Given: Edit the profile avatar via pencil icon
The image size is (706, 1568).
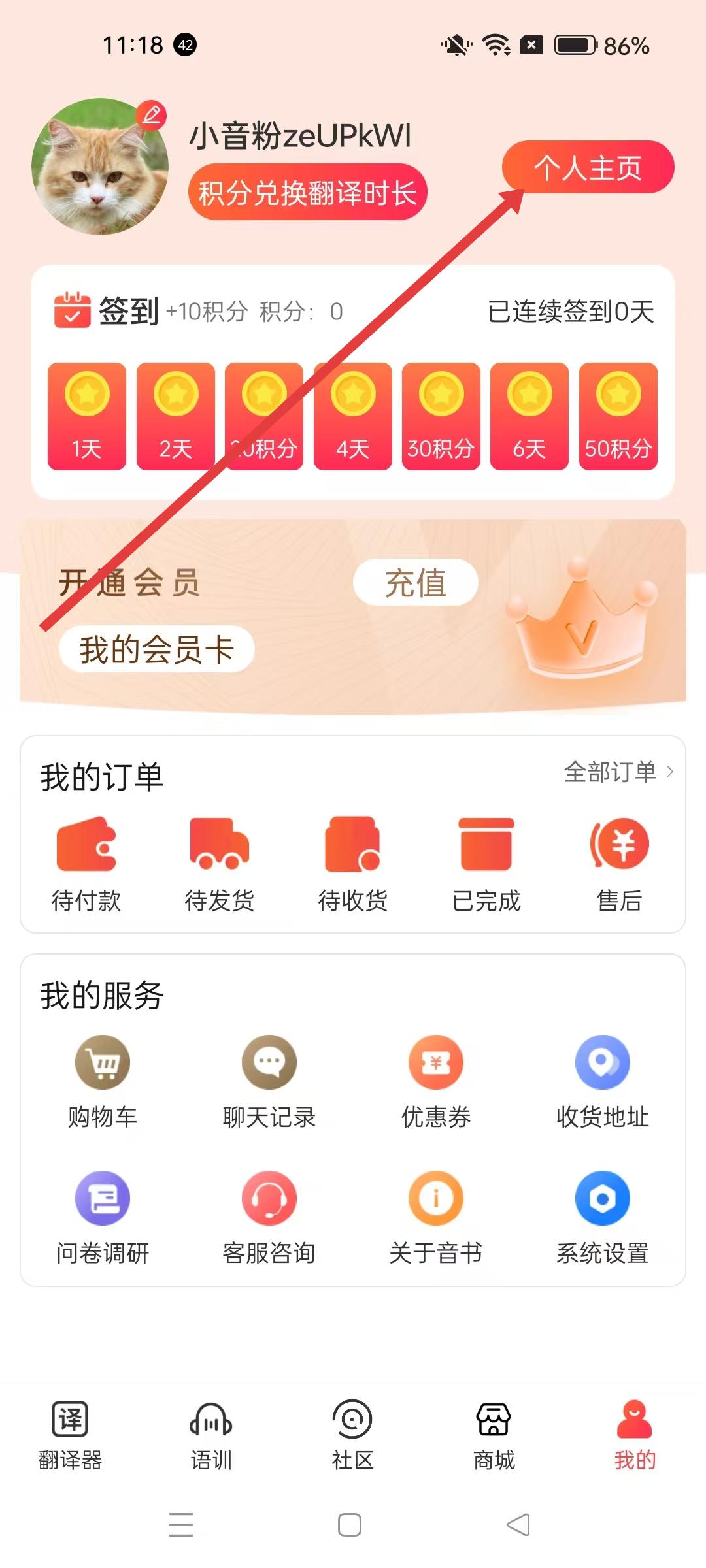Looking at the screenshot, I should click(152, 116).
